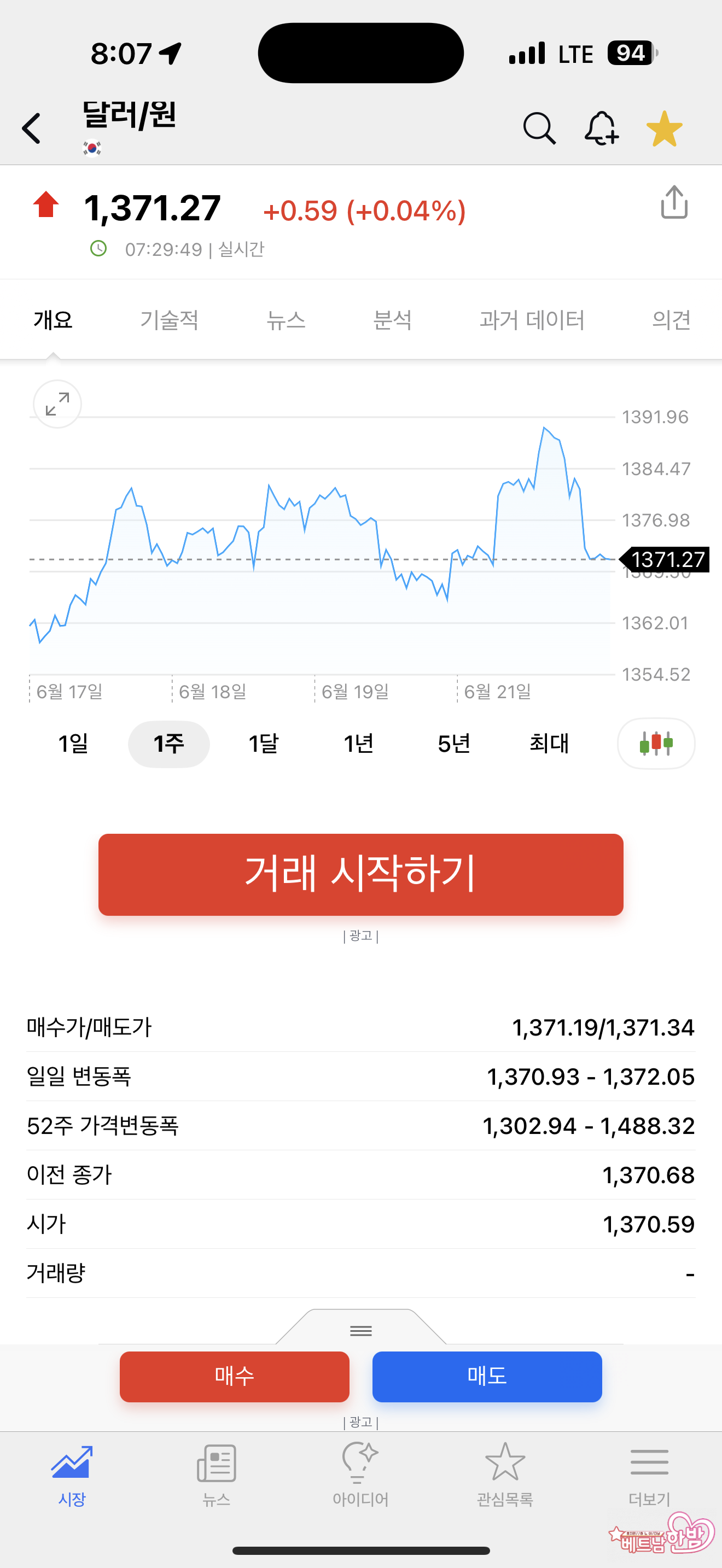
Task: Open the 더보기 menu tab
Action: [x=649, y=1473]
